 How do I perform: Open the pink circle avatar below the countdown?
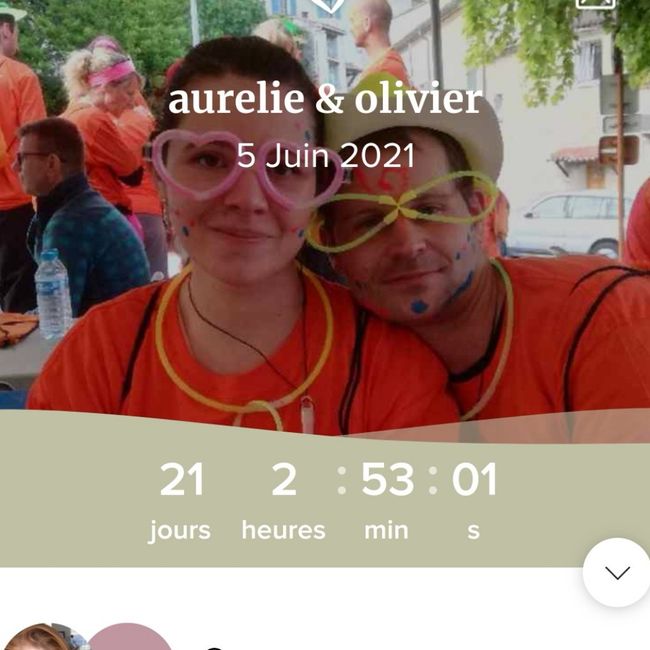tap(128, 639)
